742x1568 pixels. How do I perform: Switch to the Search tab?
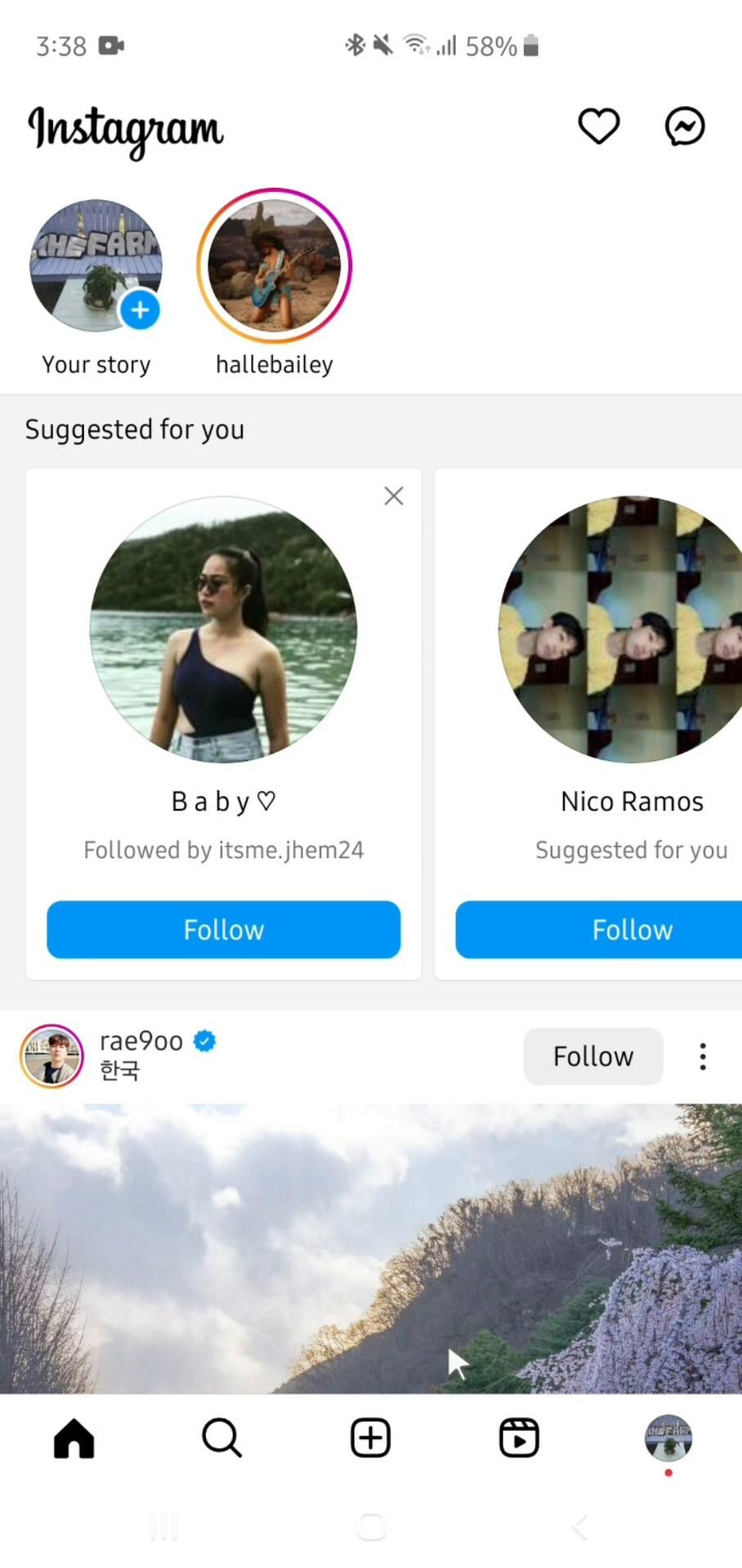[221, 1438]
